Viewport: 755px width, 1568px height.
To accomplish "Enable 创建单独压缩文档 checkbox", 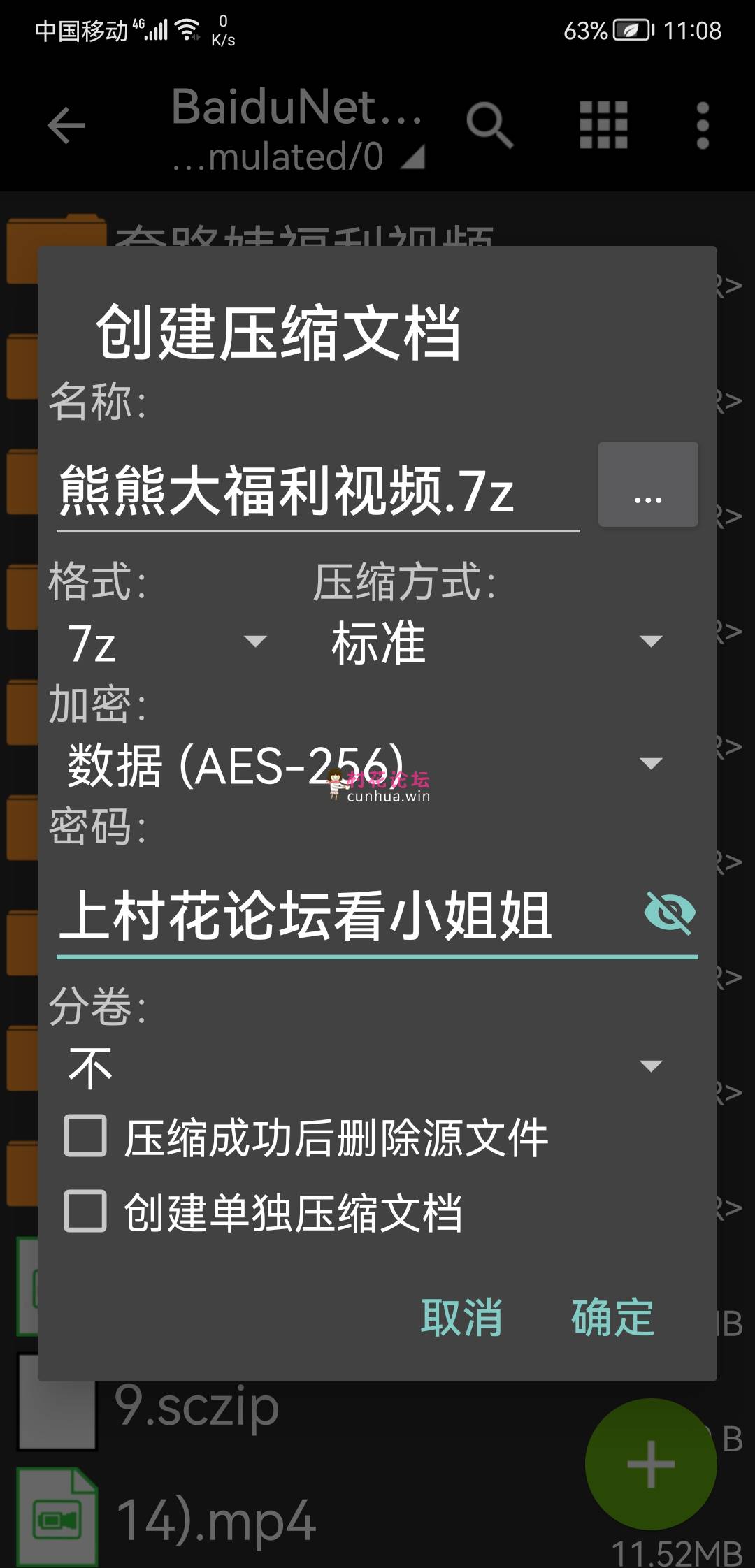I will pos(85,1212).
